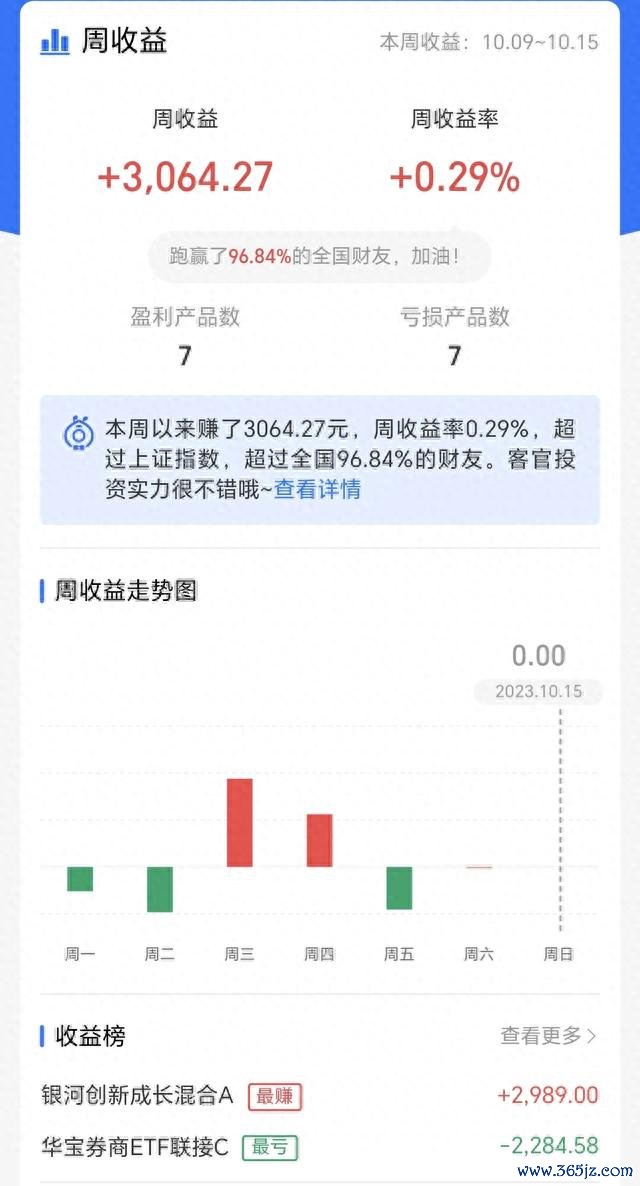Image resolution: width=640 pixels, height=1186 pixels.
Task: Open 银河创新成长混合A fund row
Action: [x=319, y=1094]
